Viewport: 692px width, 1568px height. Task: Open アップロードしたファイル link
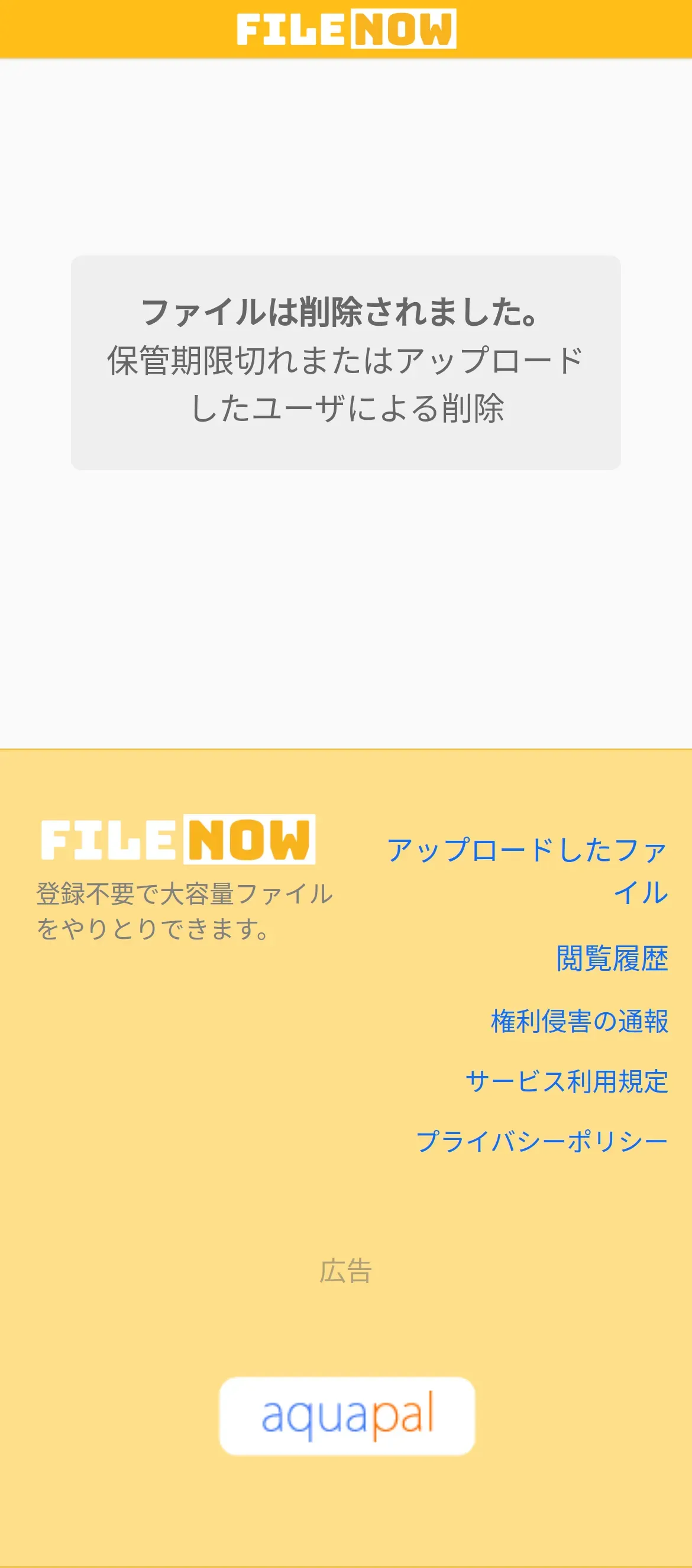528,870
